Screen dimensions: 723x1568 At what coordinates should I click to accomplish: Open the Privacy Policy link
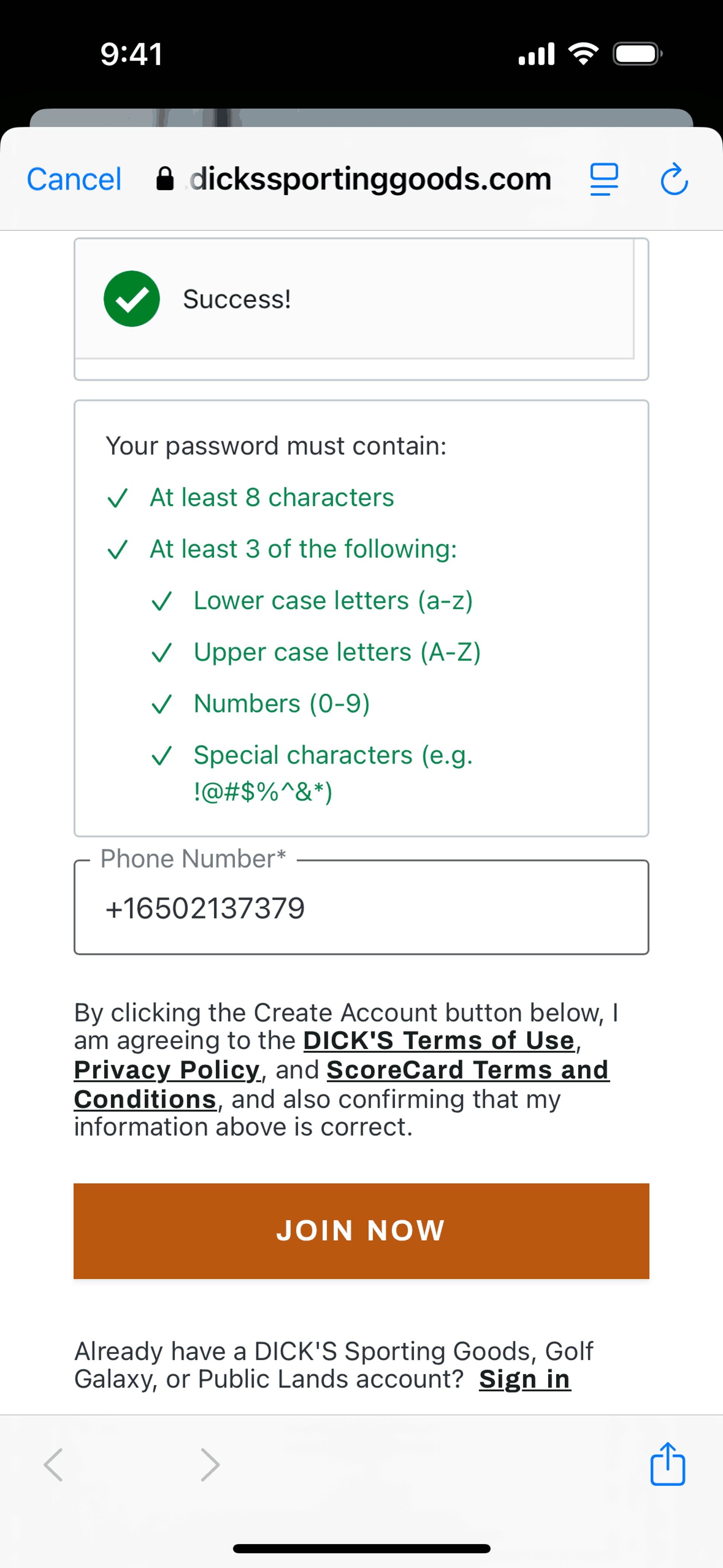point(167,1070)
